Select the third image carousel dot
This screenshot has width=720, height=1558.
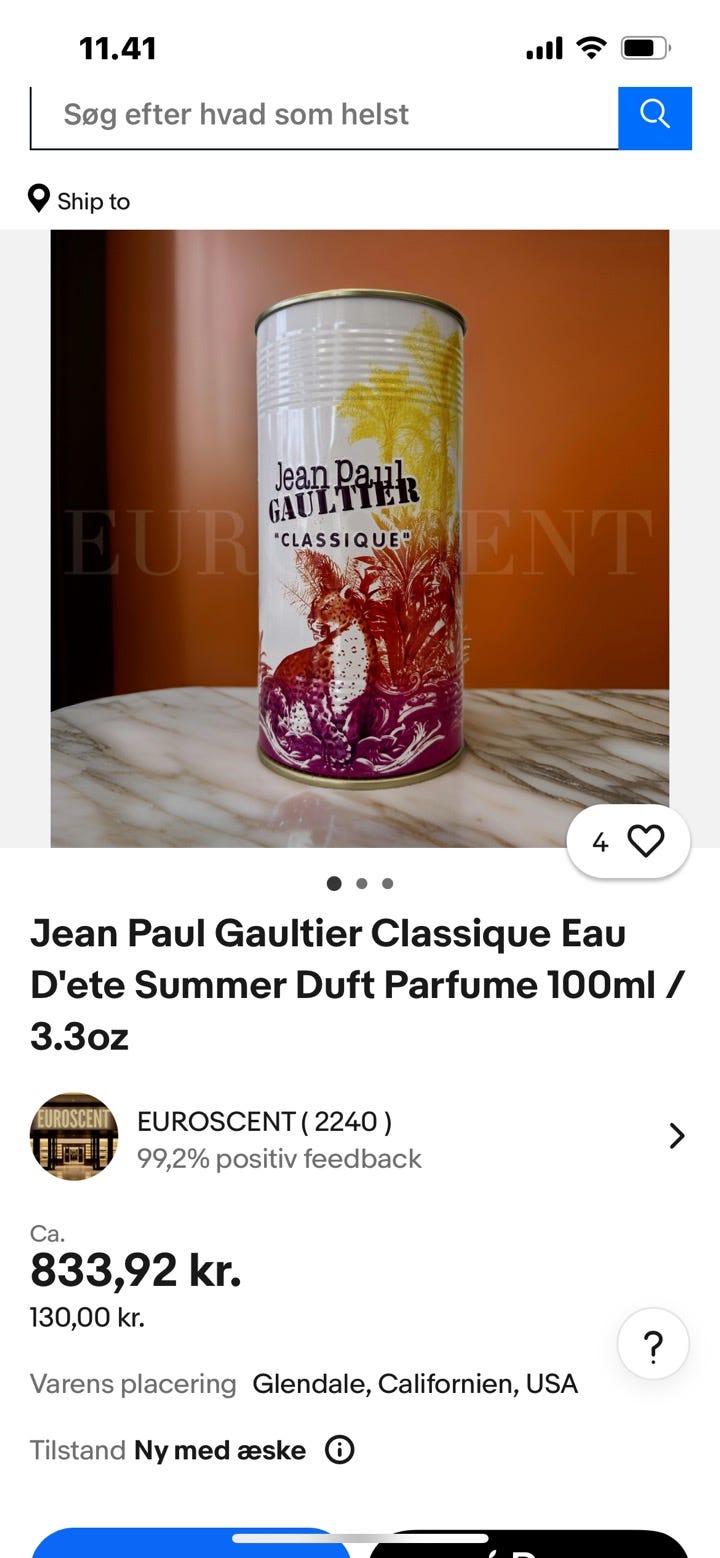[387, 883]
